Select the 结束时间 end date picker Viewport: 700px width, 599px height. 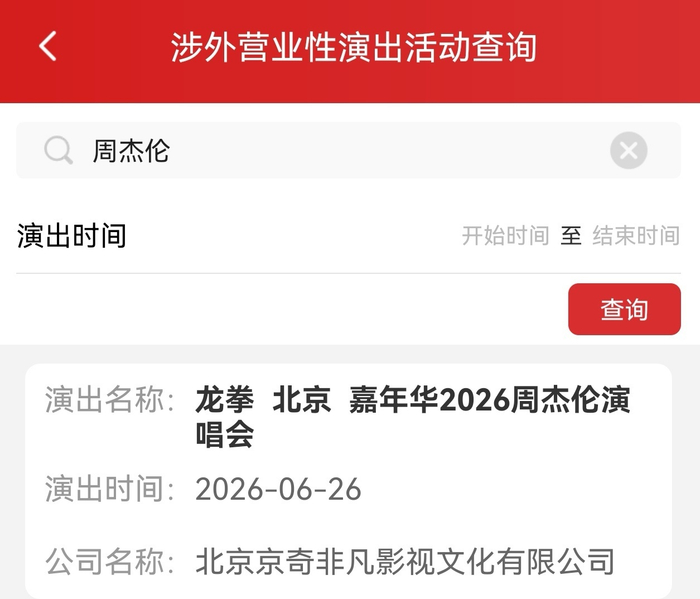636,236
